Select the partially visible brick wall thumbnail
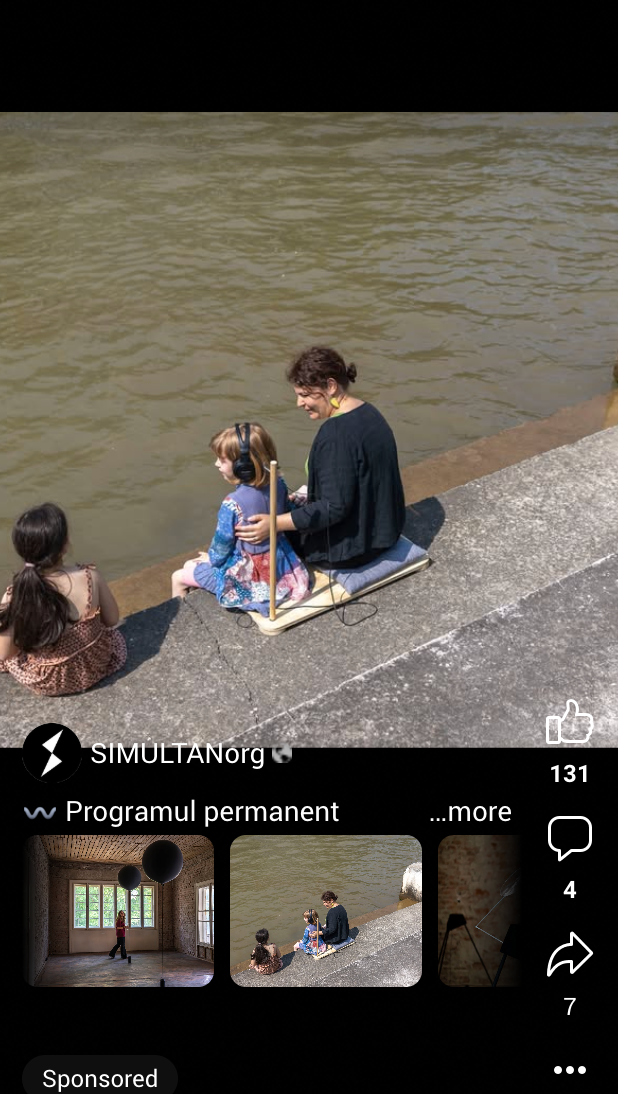 (x=479, y=911)
